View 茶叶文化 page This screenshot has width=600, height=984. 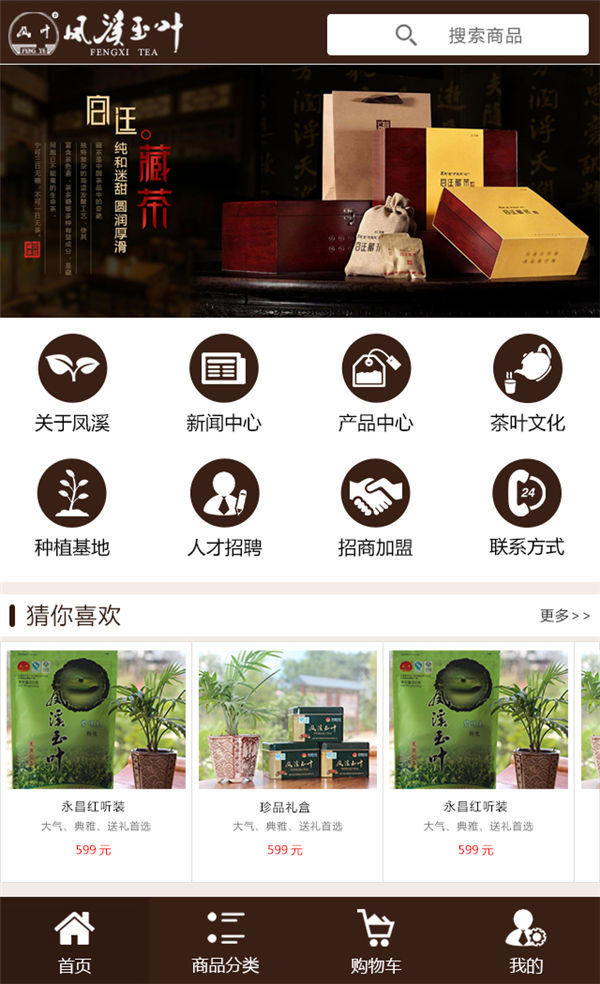coord(527,385)
